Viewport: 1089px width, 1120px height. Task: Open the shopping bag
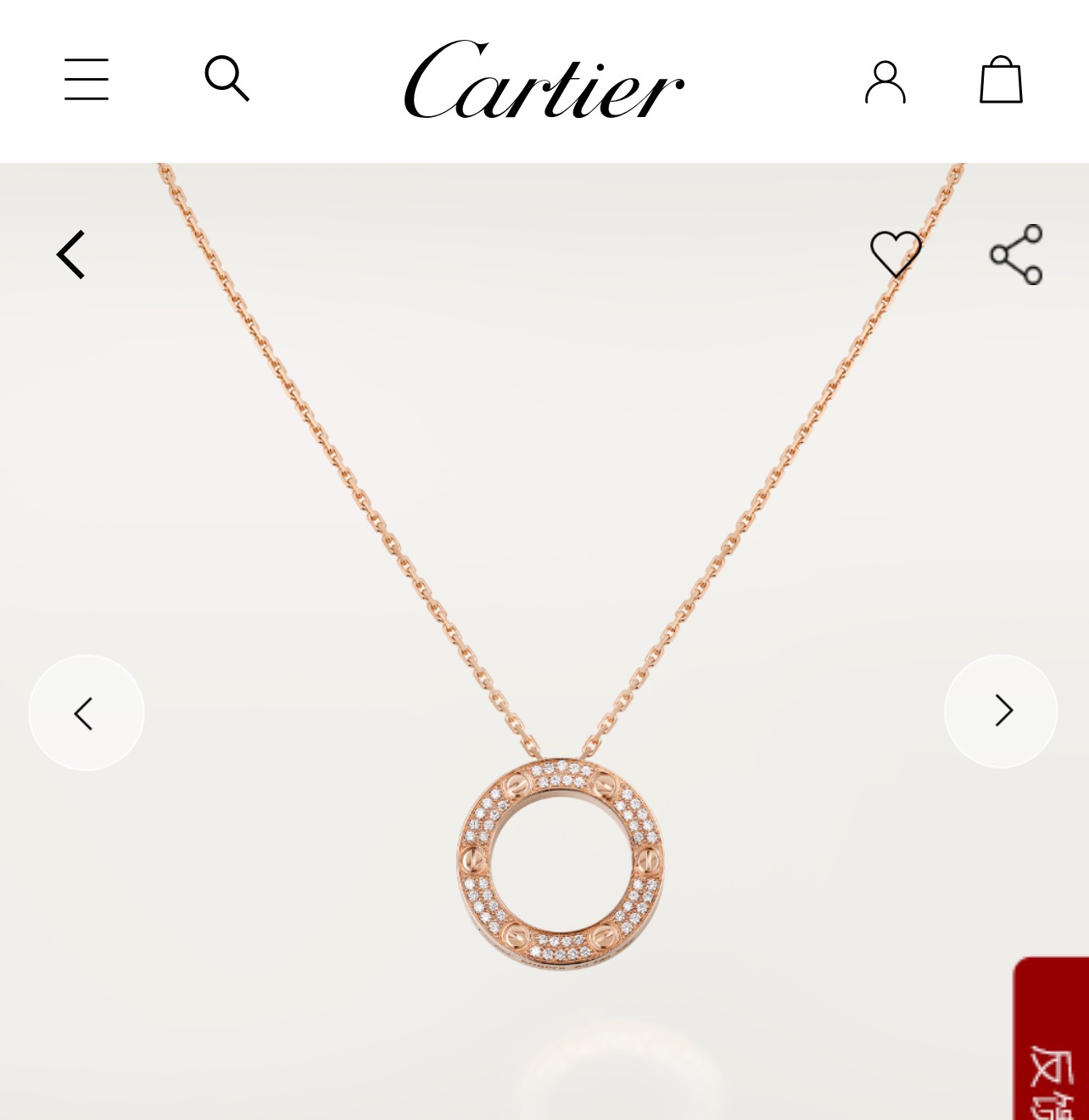pos(1001,80)
